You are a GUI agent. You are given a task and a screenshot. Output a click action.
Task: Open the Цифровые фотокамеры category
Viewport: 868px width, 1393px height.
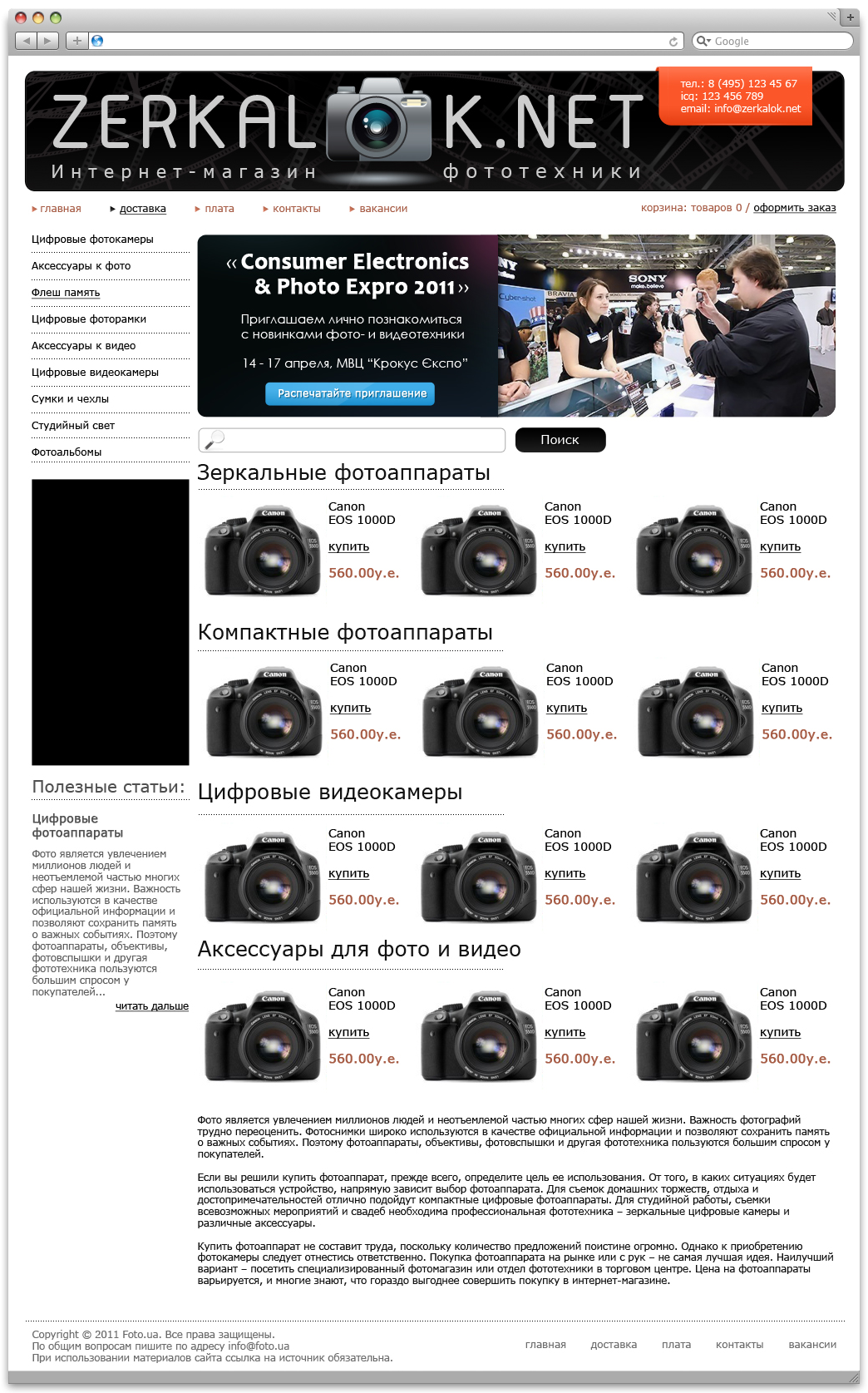(x=92, y=240)
